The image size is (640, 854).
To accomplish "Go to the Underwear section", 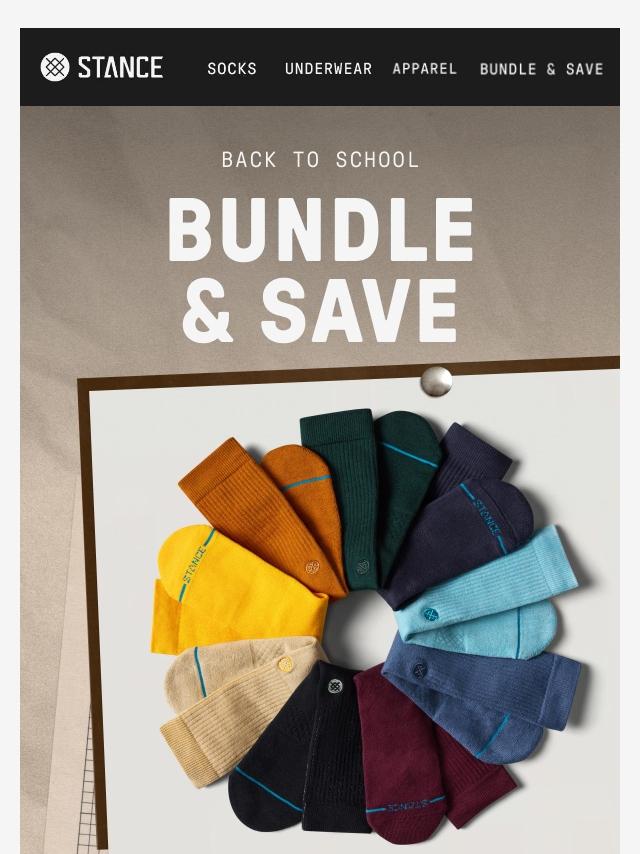I will point(328,69).
